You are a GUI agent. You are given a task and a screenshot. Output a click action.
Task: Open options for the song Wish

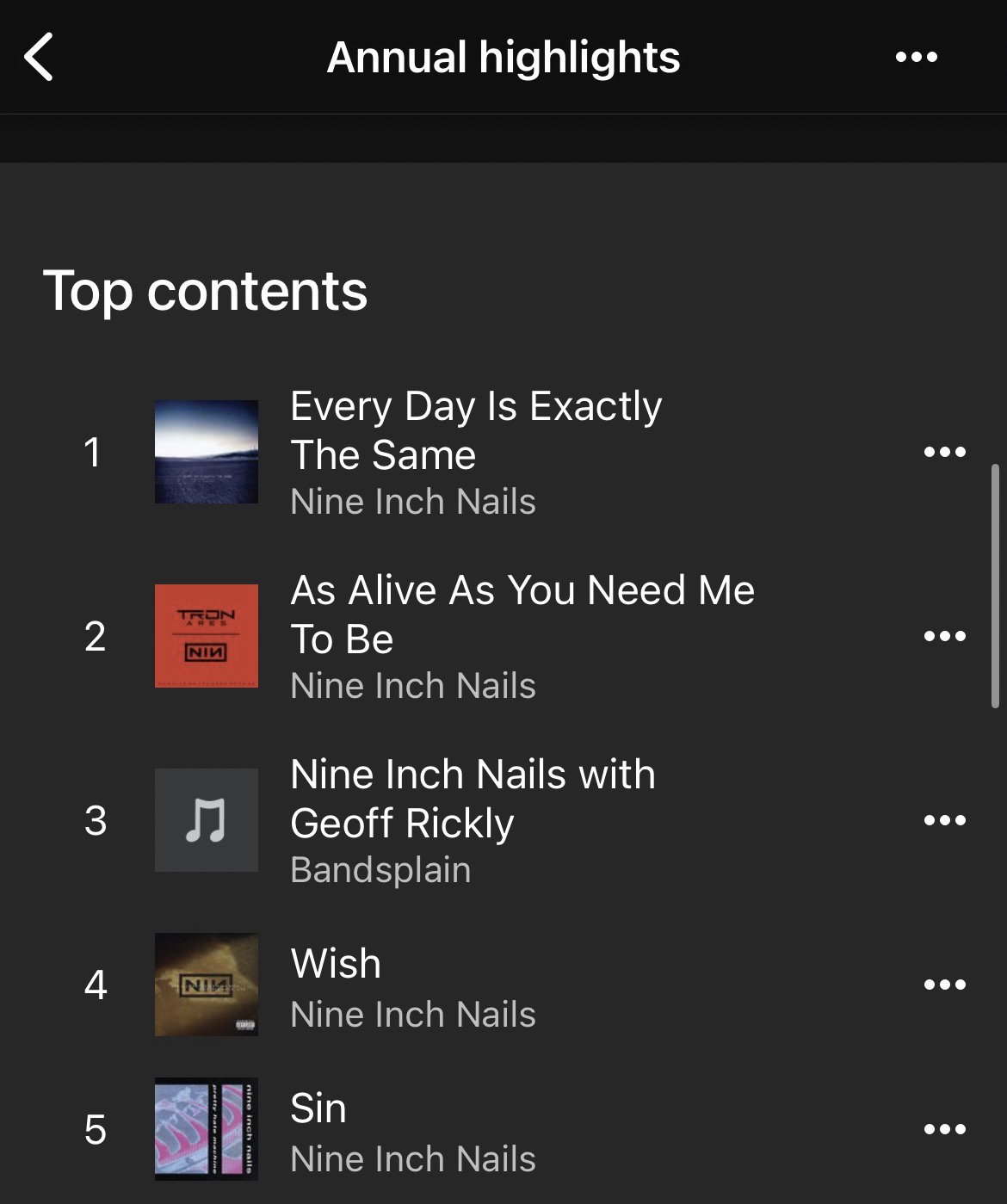point(944,985)
